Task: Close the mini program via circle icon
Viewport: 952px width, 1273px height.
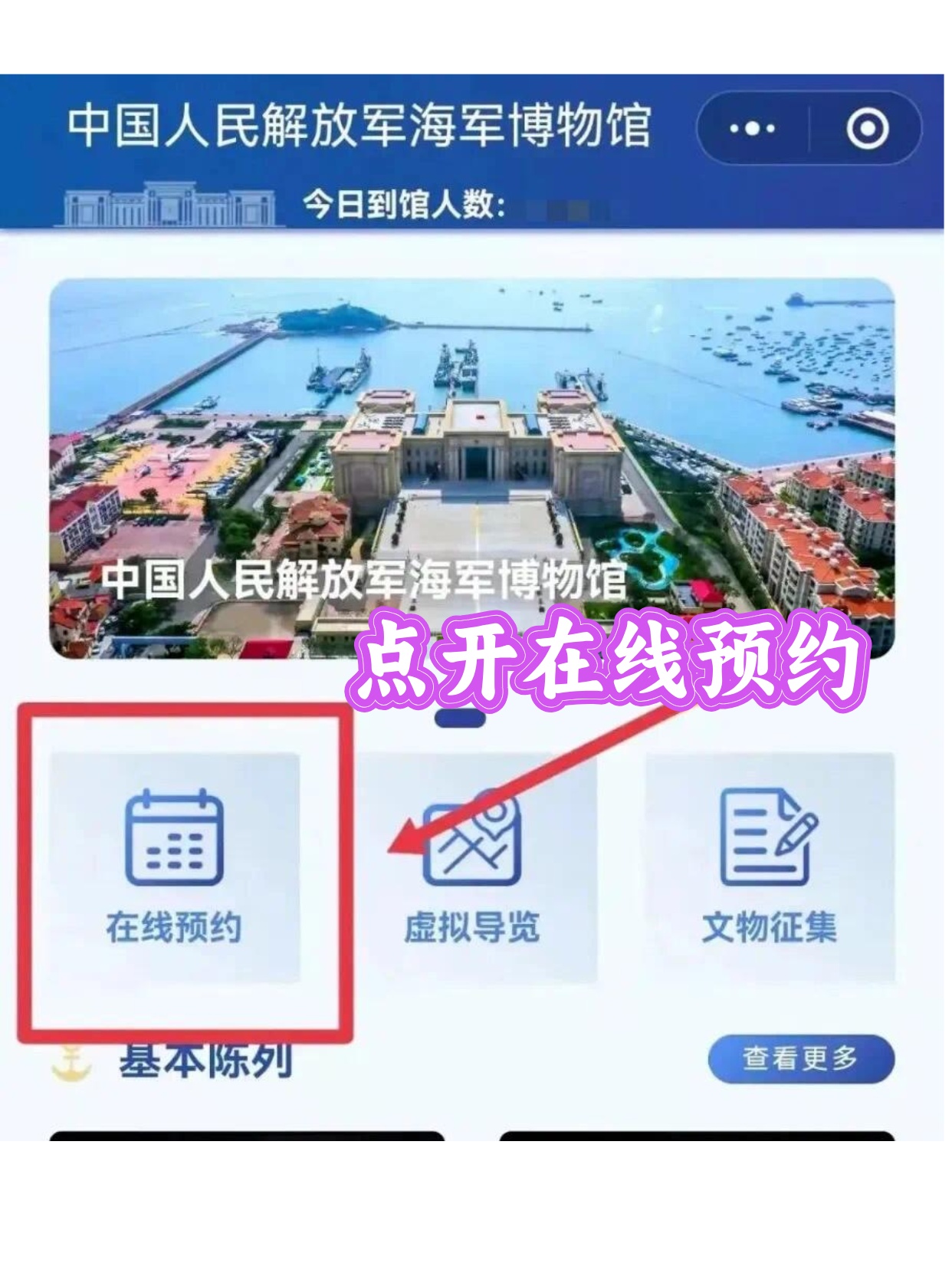Action: pos(867,128)
